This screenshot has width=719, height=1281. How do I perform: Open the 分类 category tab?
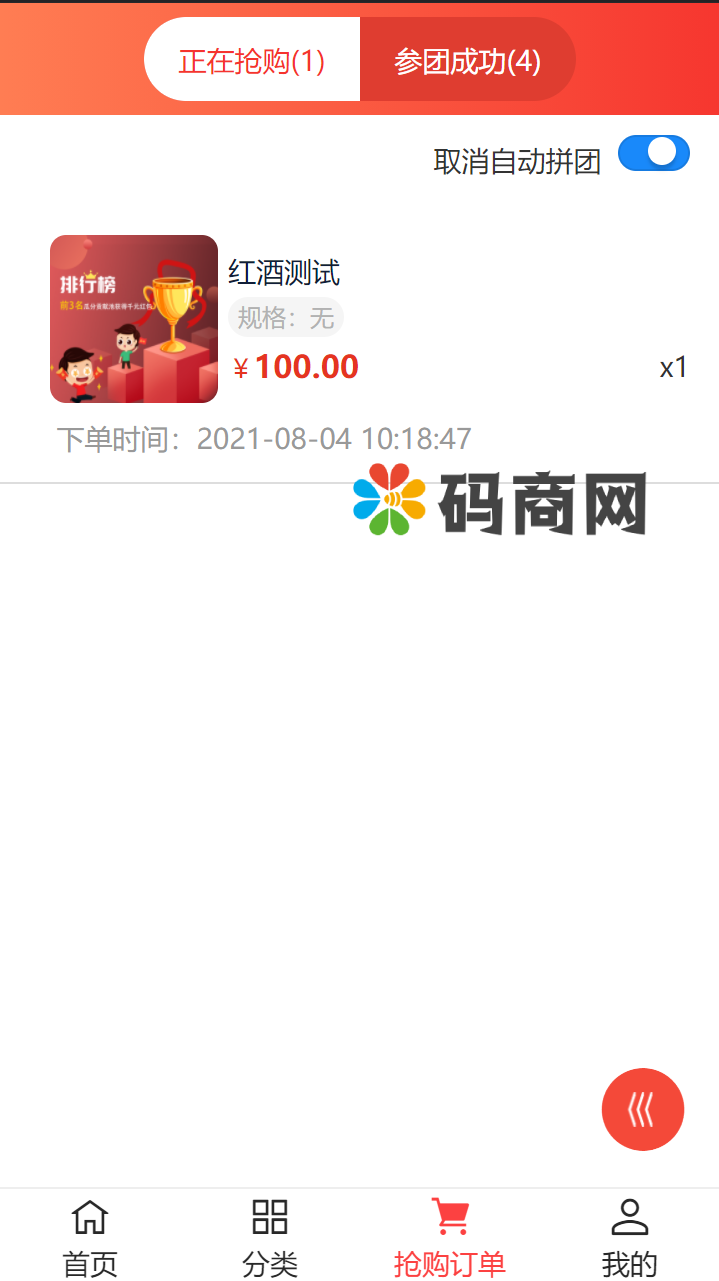point(270,1237)
